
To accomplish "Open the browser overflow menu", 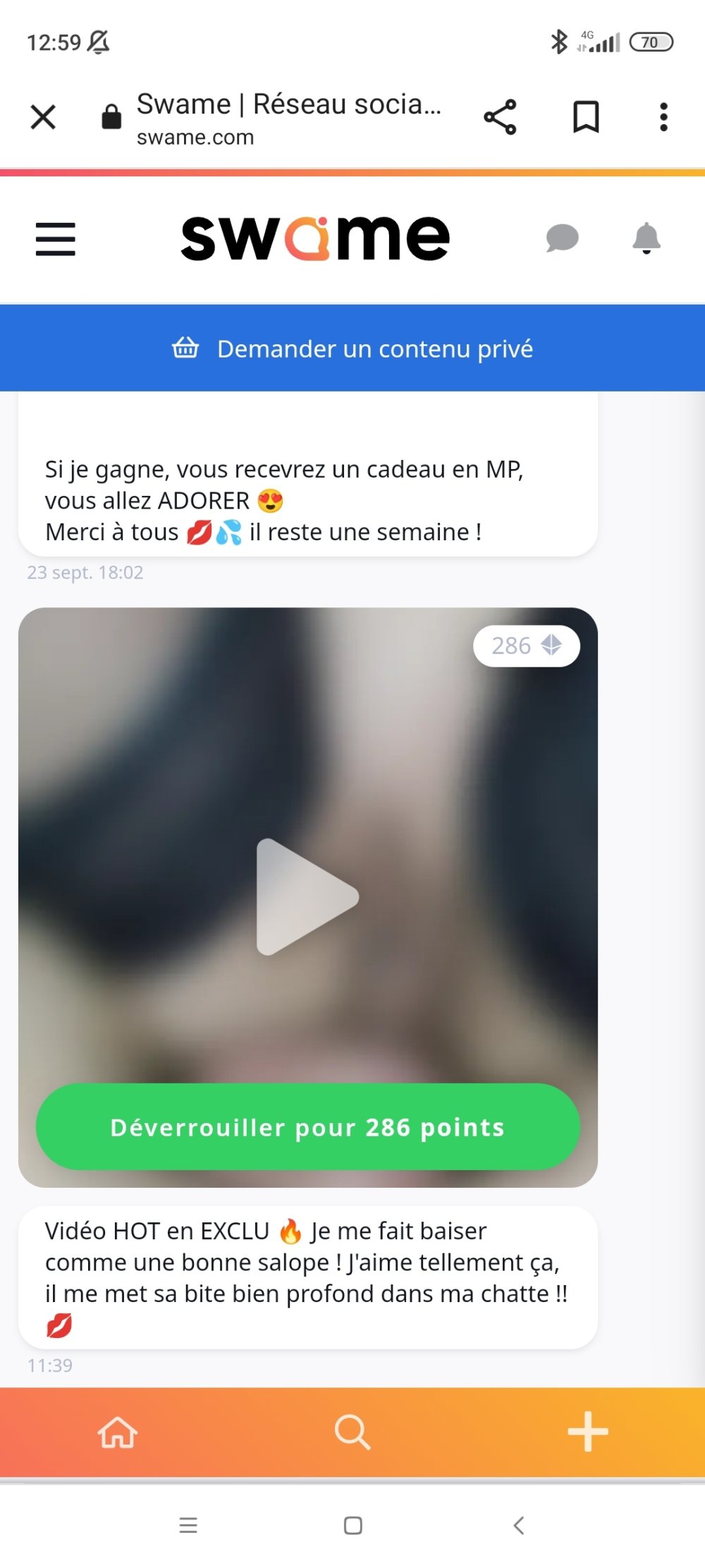I will (663, 117).
